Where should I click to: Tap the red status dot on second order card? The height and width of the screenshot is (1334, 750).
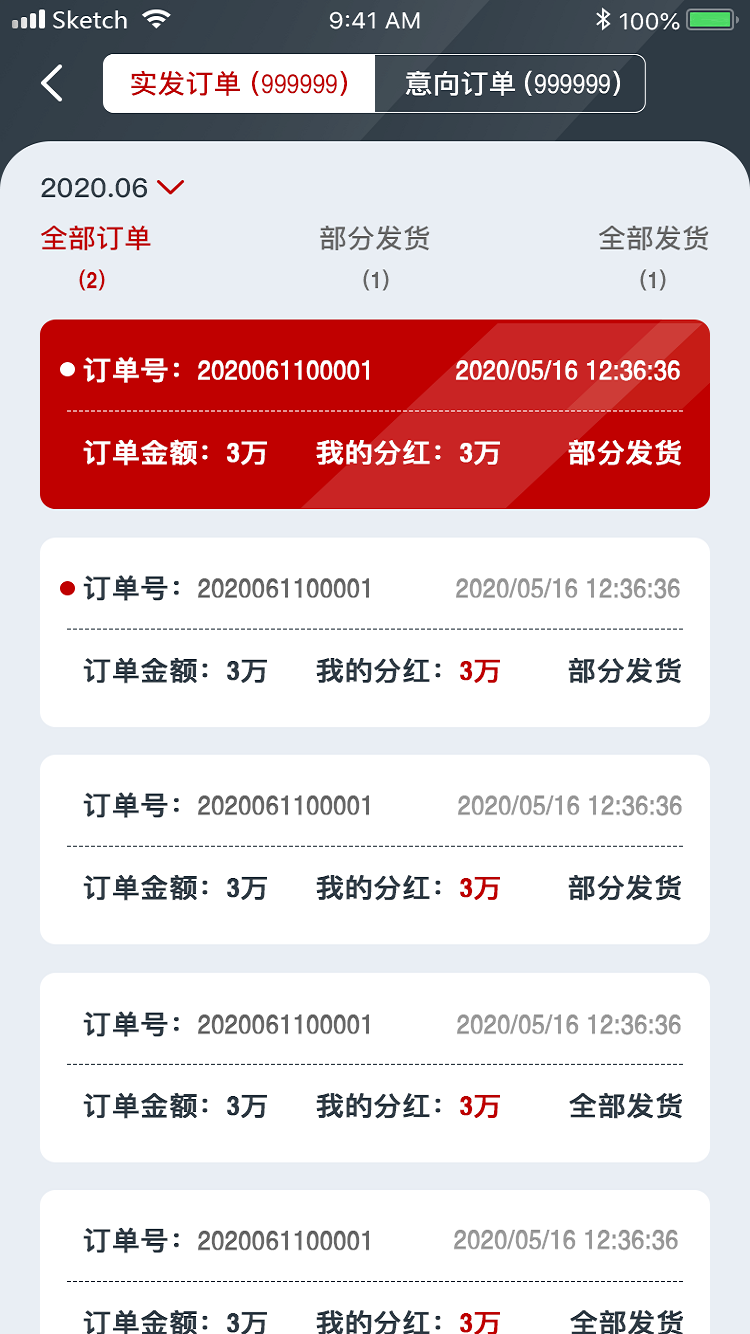click(66, 587)
